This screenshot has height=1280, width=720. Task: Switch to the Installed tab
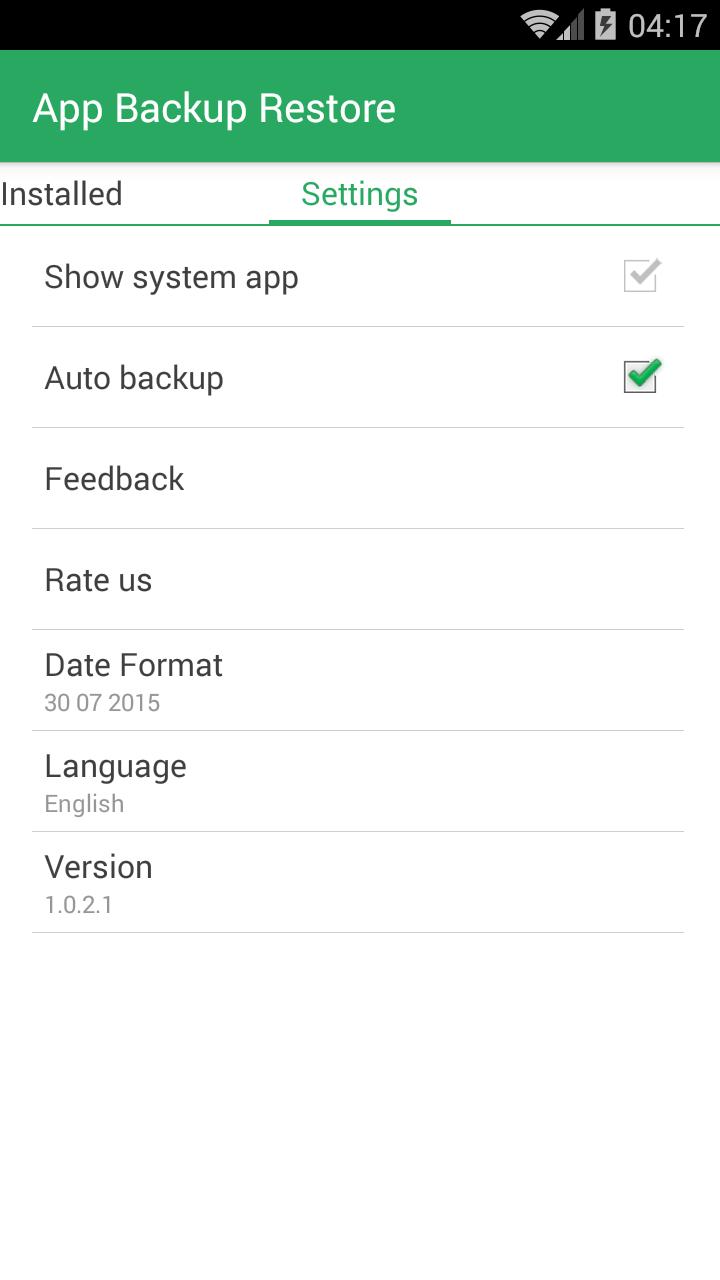click(x=62, y=194)
